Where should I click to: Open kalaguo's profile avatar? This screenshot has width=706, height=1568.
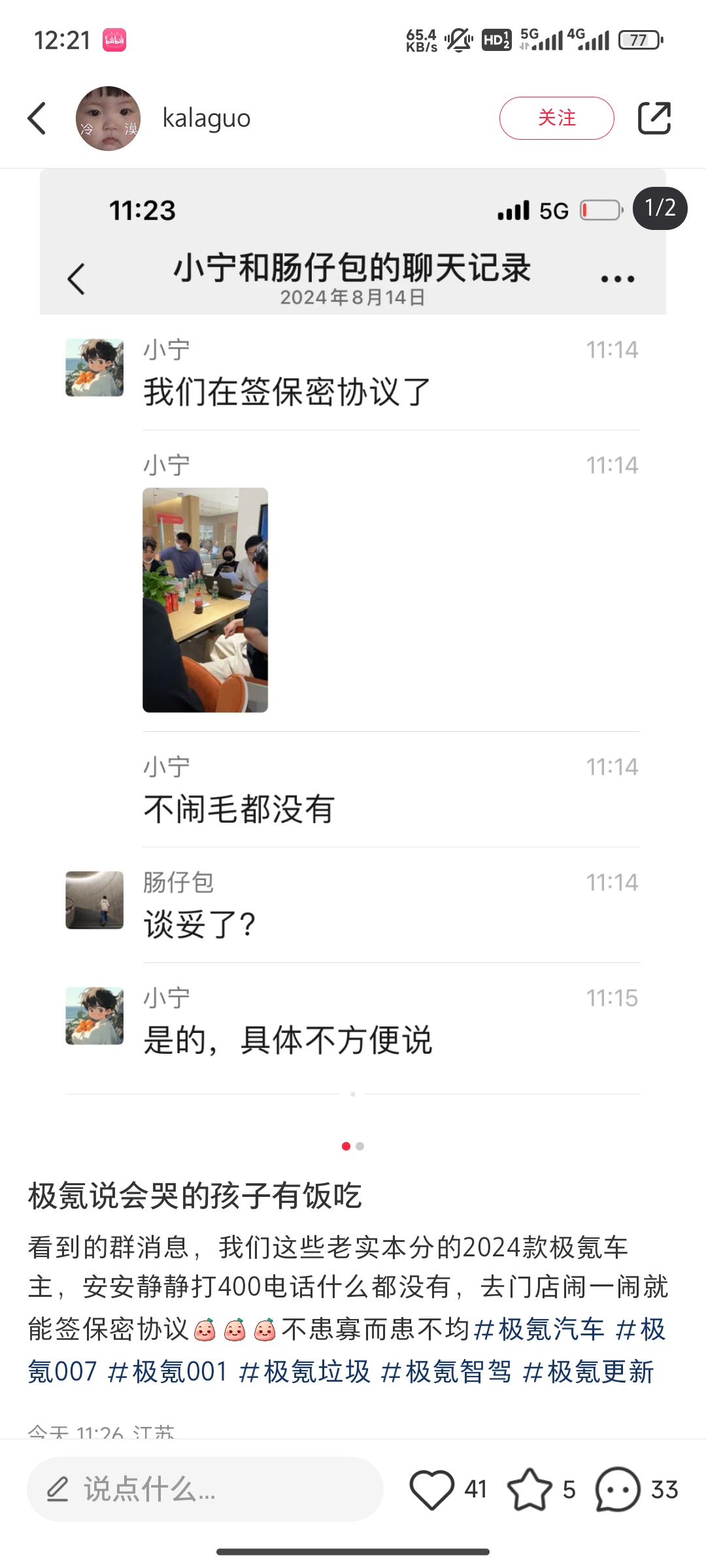coord(108,118)
